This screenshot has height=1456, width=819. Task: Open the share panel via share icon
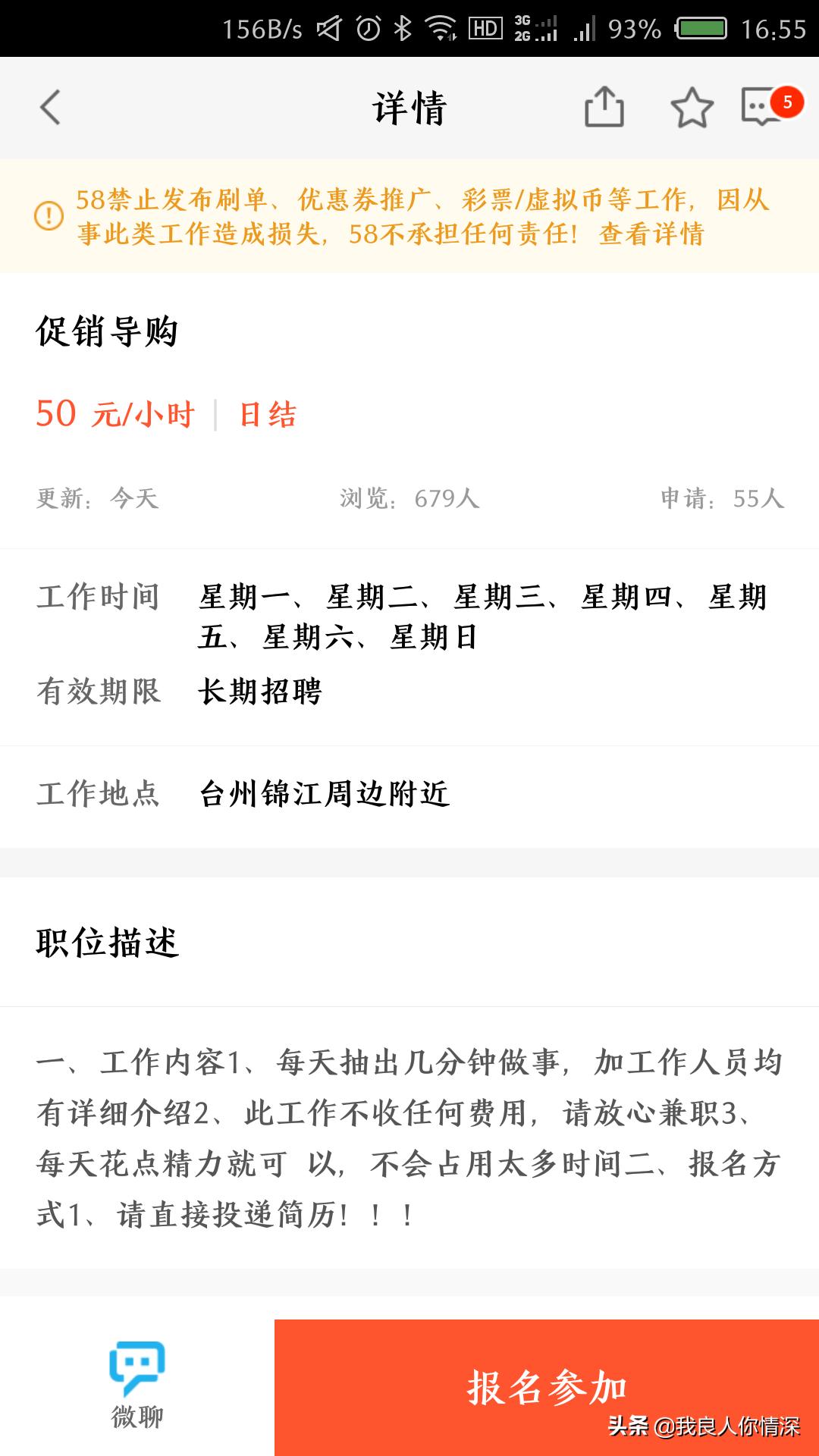click(x=604, y=108)
